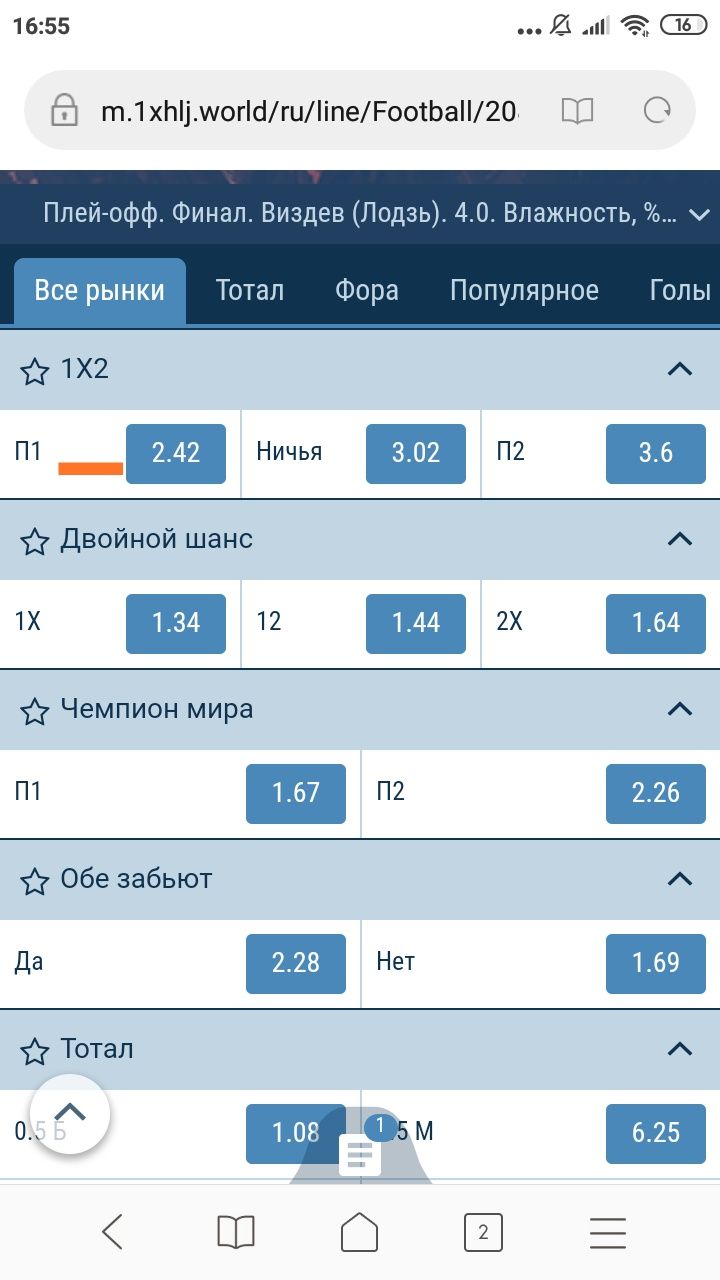Image resolution: width=720 pixels, height=1280 pixels.
Task: Choose Нет at odds 1.69
Action: pos(656,963)
